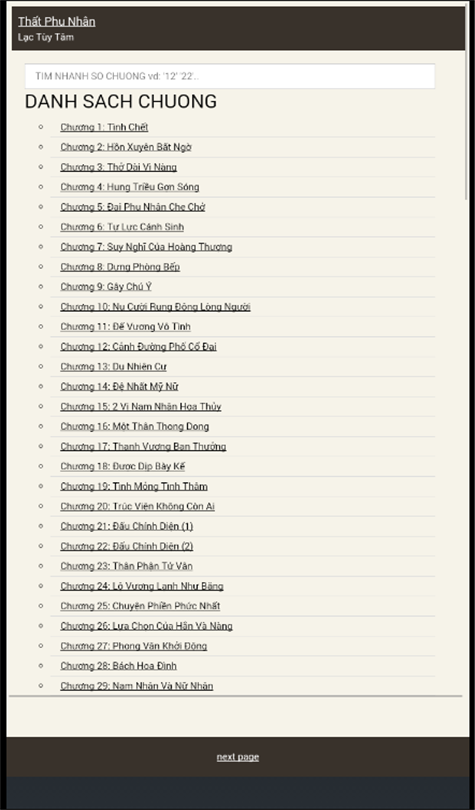Read Chương 14: Đệ Nhất Mỹ Nữ

tap(119, 386)
